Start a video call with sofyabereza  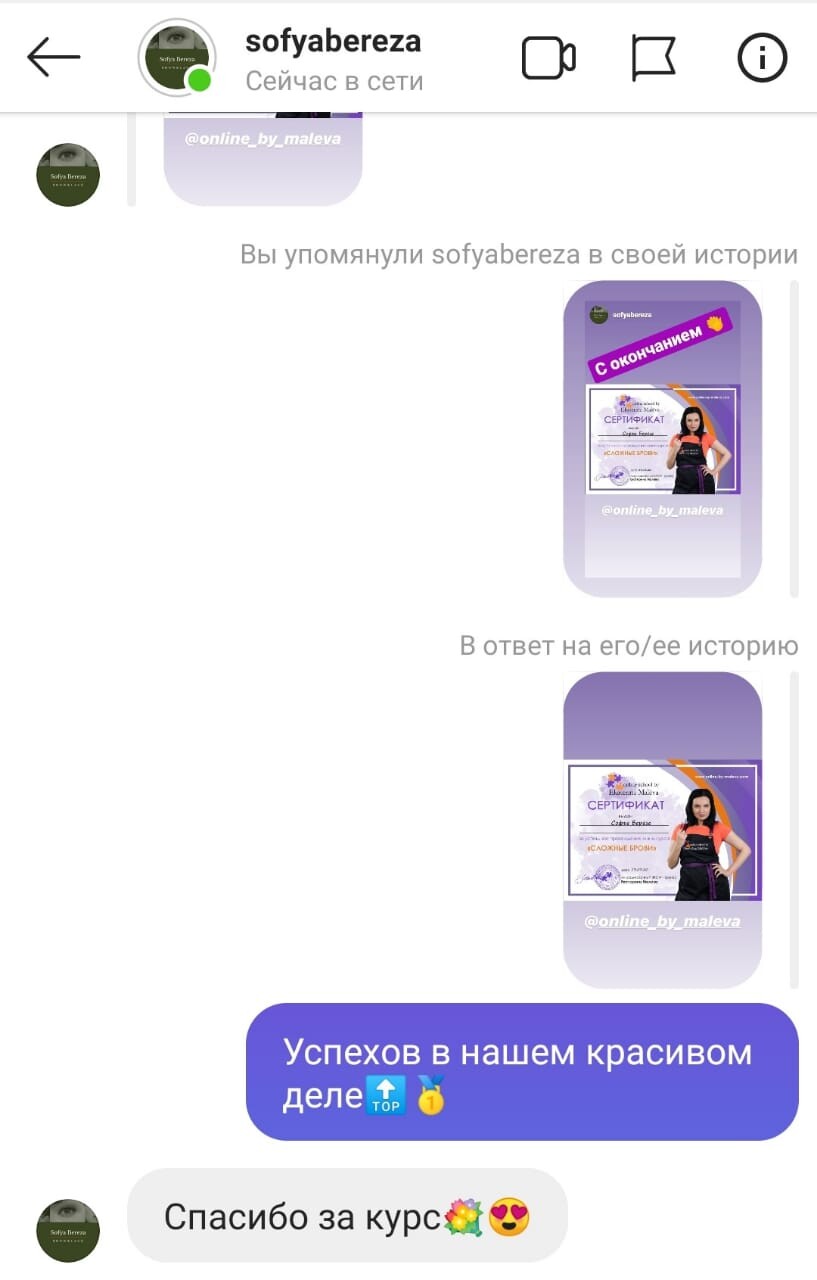548,59
